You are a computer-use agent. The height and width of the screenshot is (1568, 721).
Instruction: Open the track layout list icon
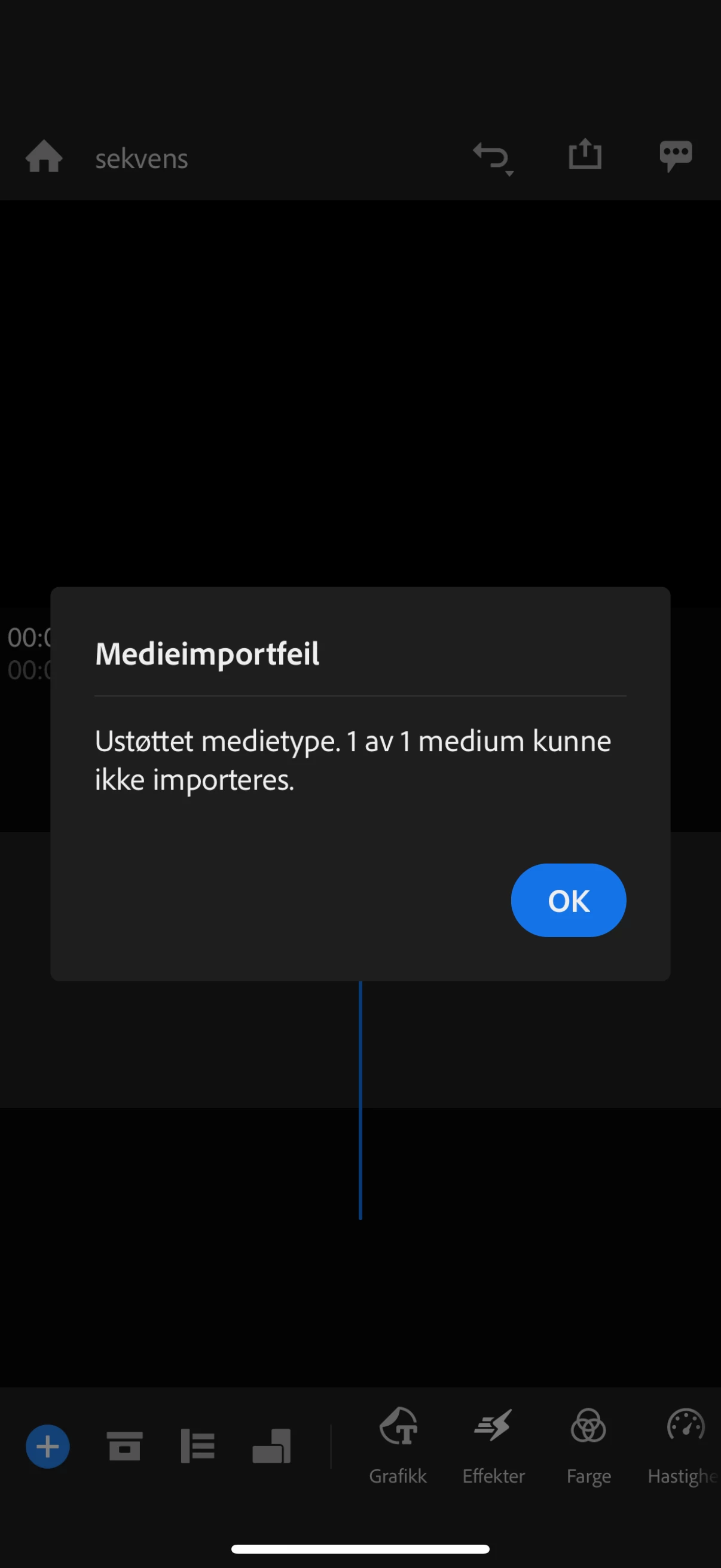click(x=198, y=1445)
